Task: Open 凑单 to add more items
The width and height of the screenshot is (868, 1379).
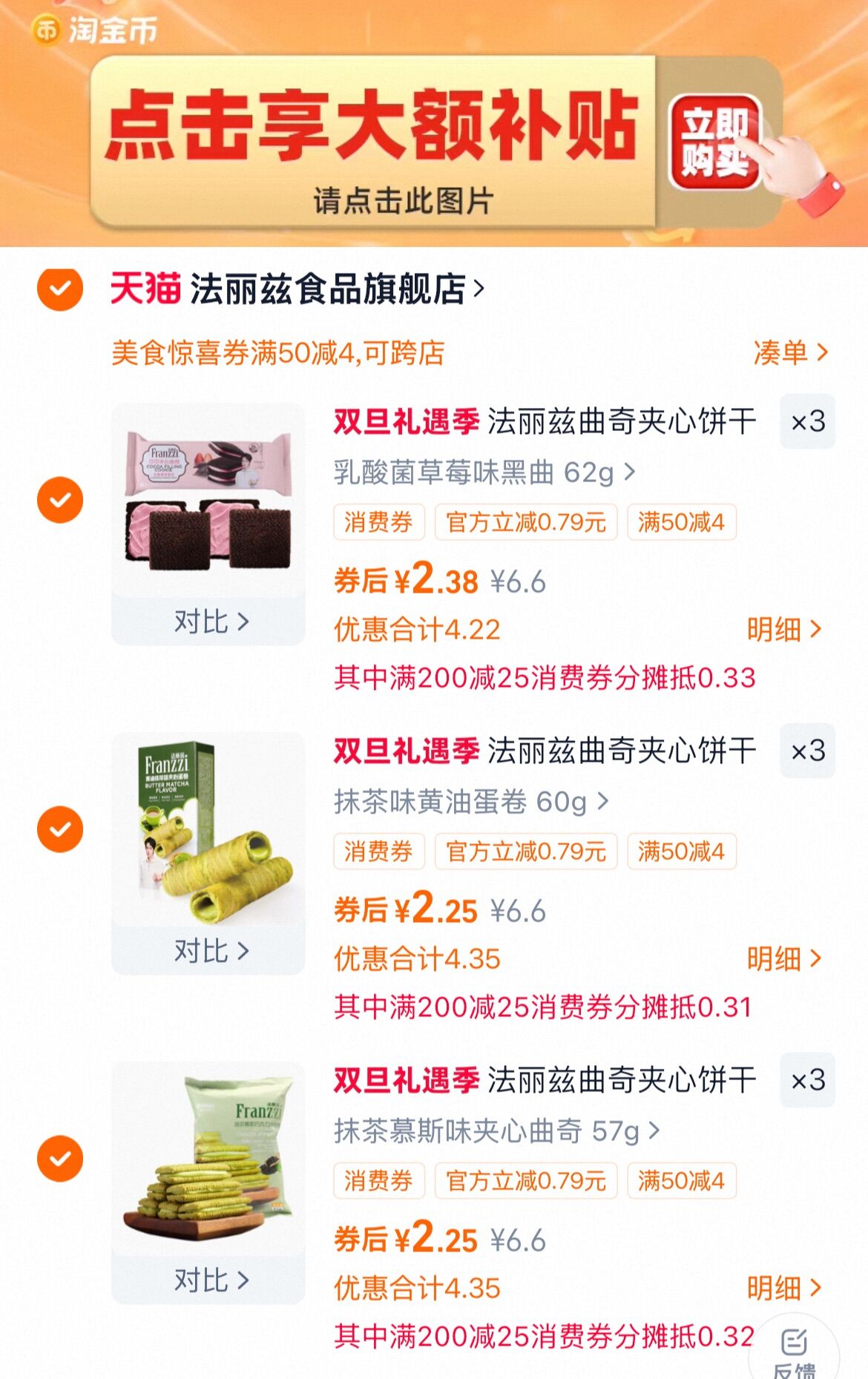Action: (789, 352)
